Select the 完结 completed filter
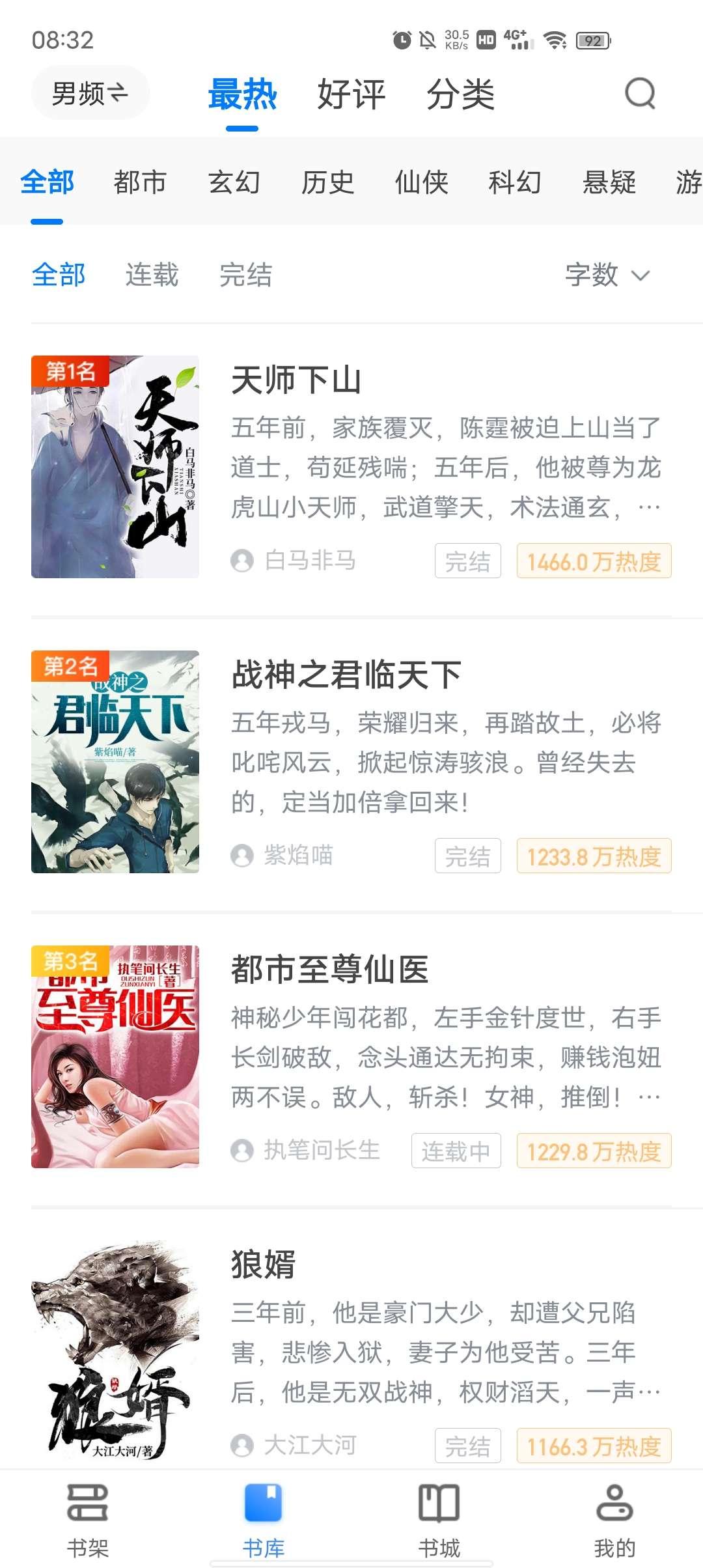703x1568 pixels. coord(247,276)
